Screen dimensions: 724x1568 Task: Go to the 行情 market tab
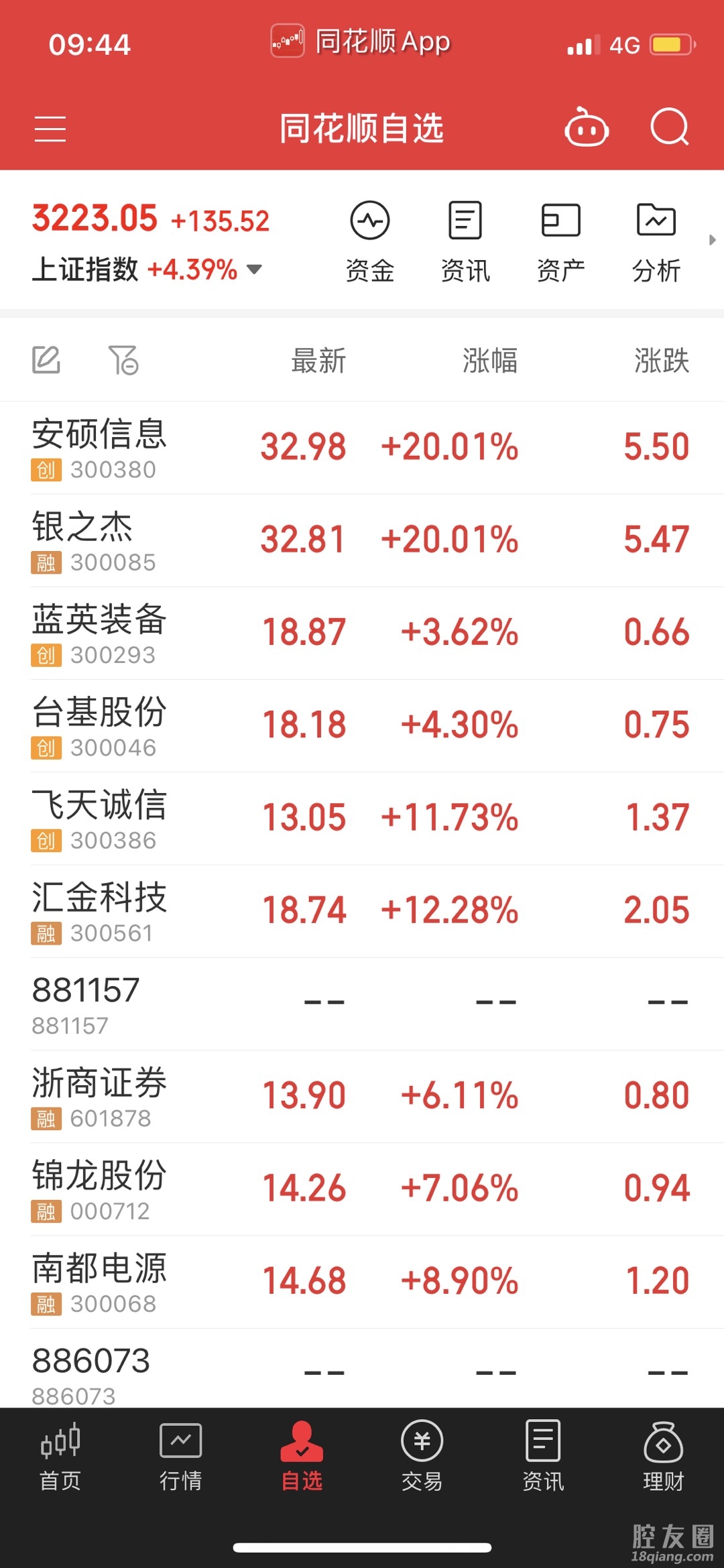click(x=181, y=1456)
